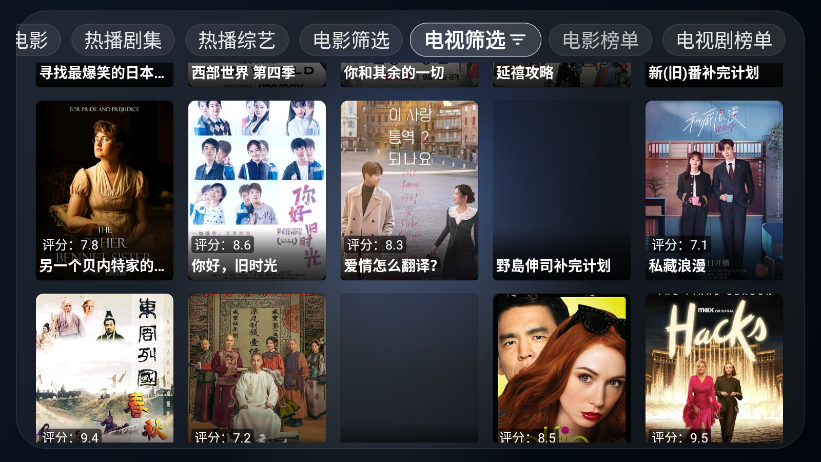Switch to the 热播综艺 tab
821x462 pixels.
(x=237, y=40)
